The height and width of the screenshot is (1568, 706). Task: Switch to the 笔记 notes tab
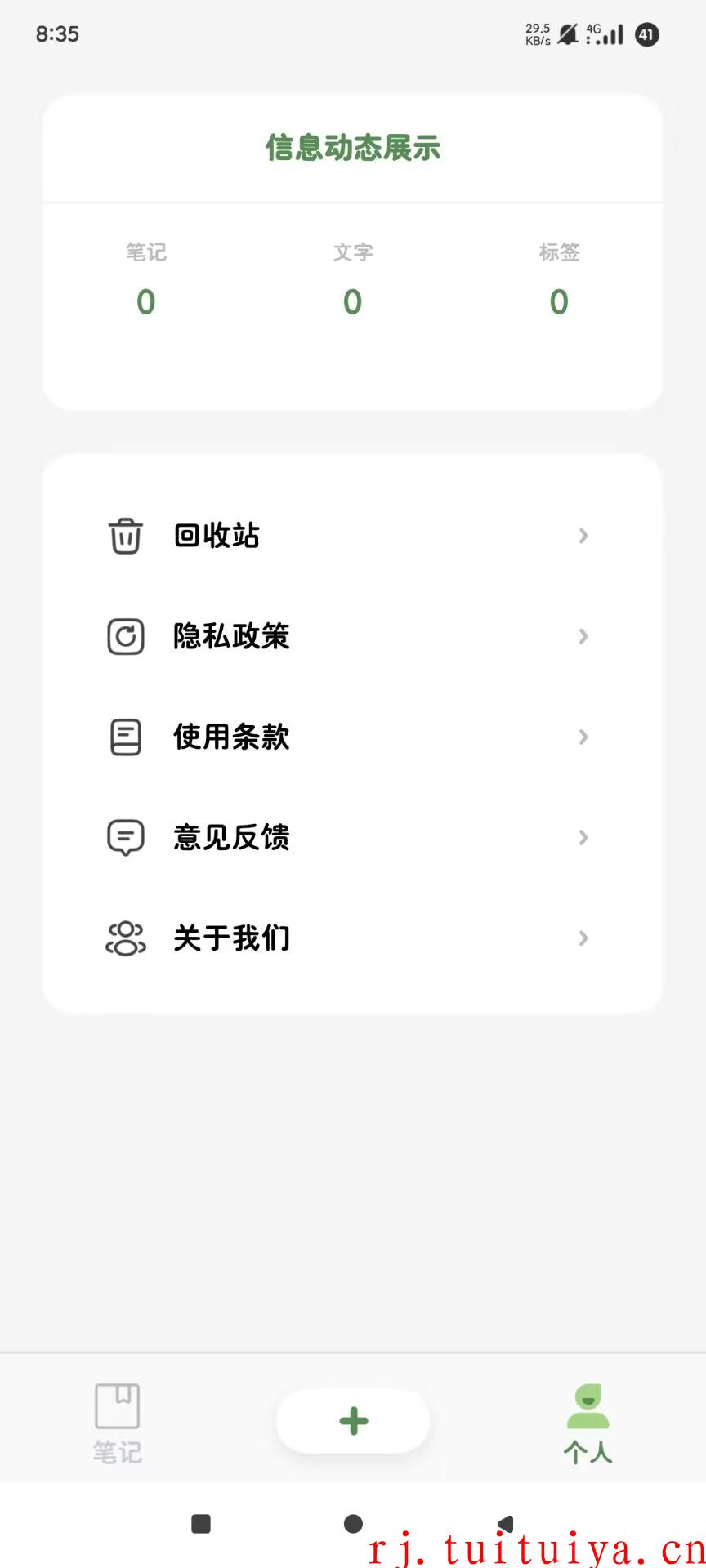[x=118, y=1423]
